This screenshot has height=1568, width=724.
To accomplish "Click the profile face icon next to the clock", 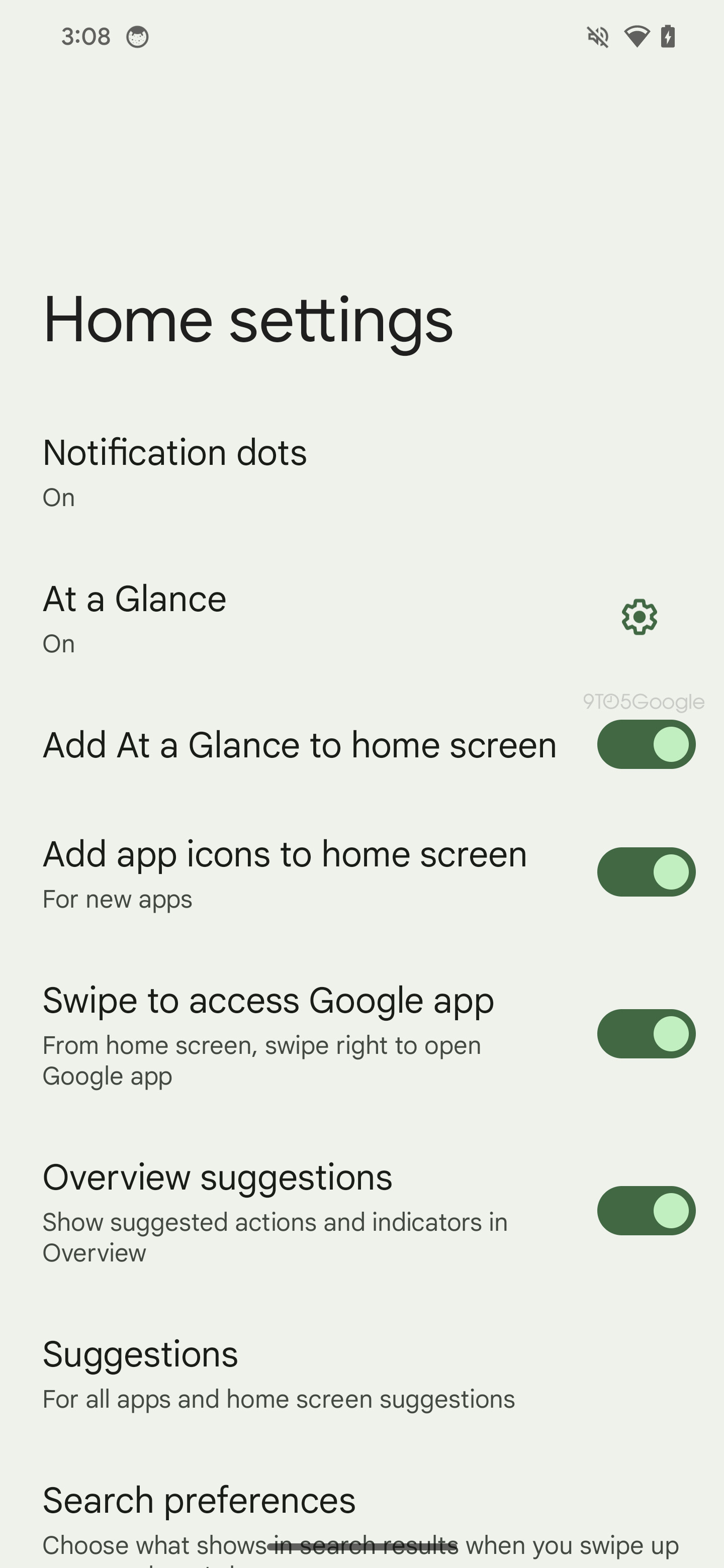I will tap(138, 37).
